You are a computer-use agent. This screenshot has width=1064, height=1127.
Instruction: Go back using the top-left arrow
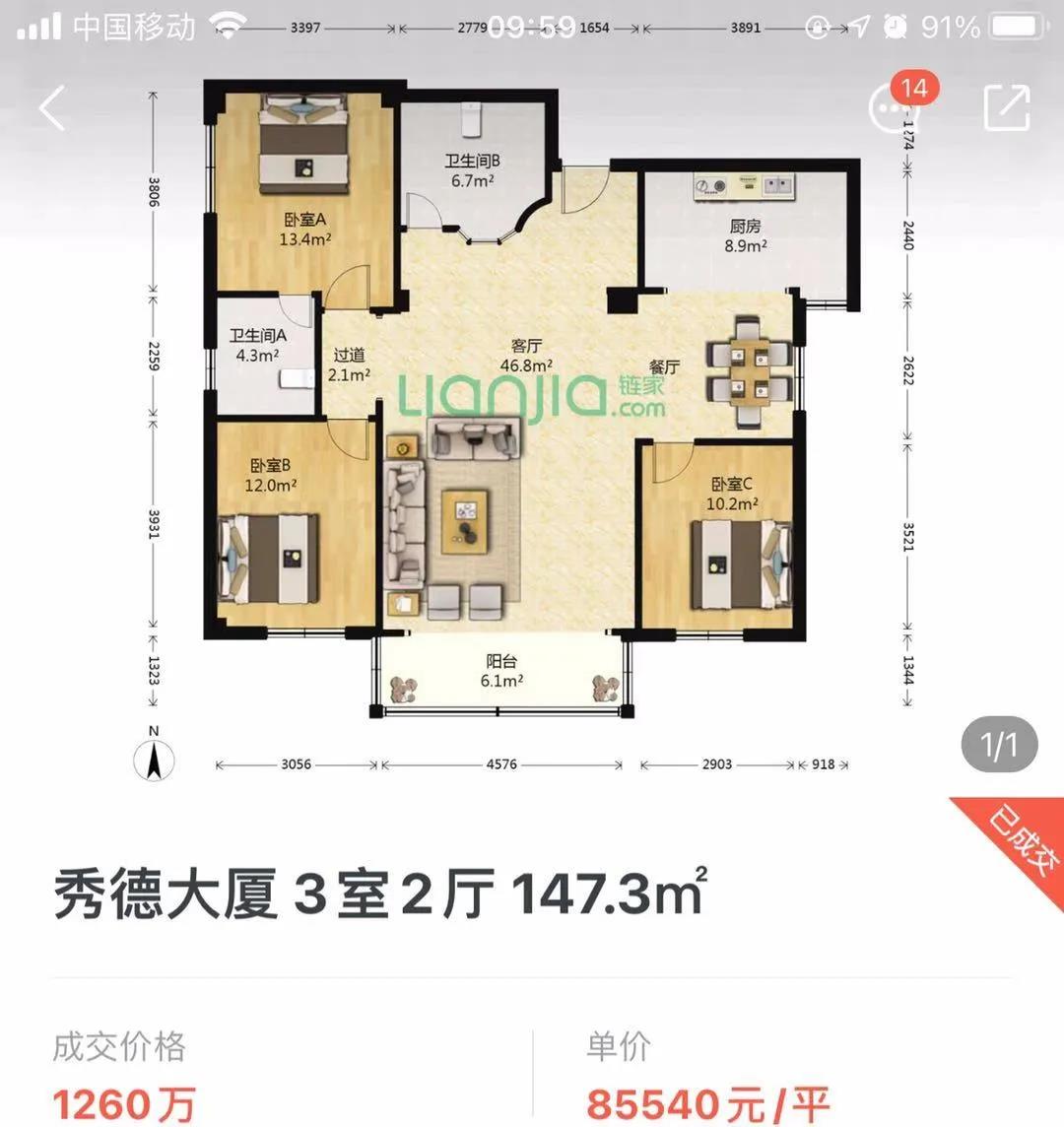(52, 108)
